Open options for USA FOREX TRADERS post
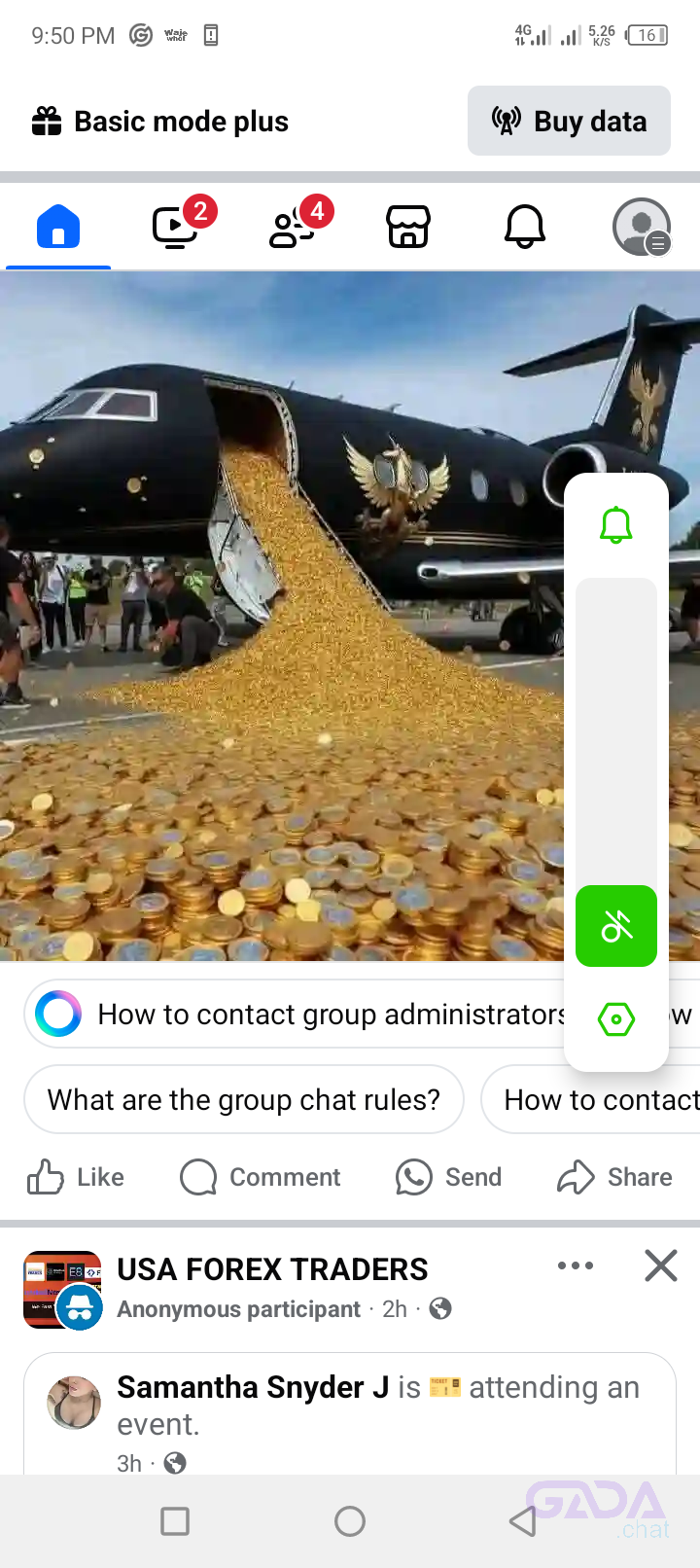The width and height of the screenshot is (700, 1568). (x=576, y=1265)
